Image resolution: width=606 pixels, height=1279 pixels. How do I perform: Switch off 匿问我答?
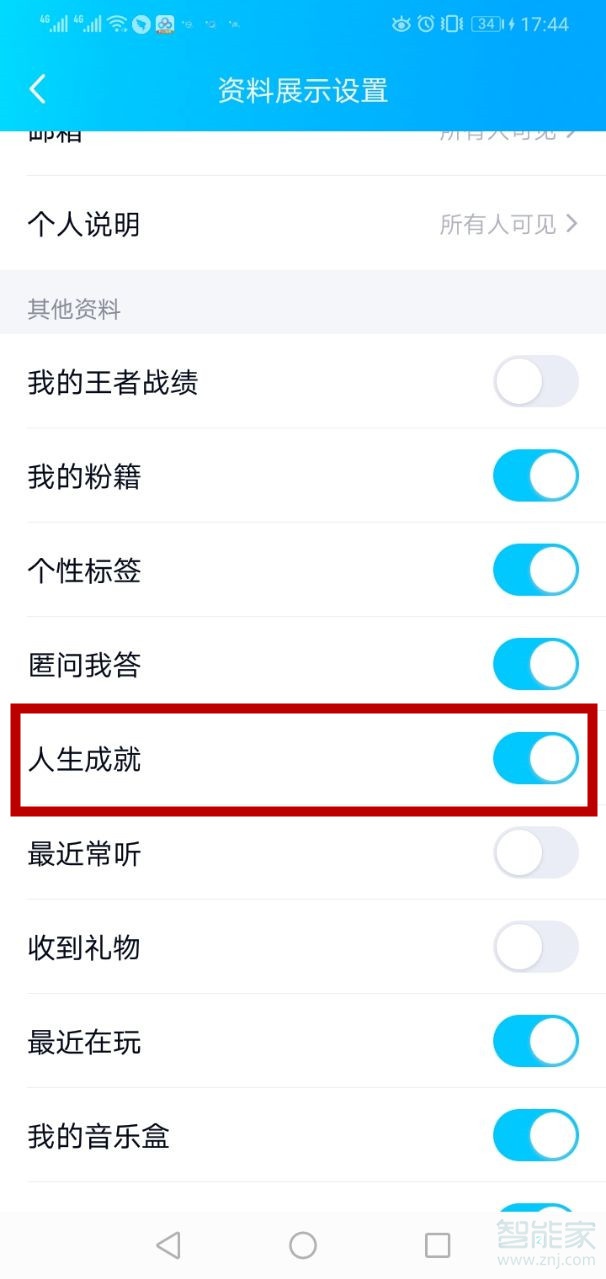point(536,664)
